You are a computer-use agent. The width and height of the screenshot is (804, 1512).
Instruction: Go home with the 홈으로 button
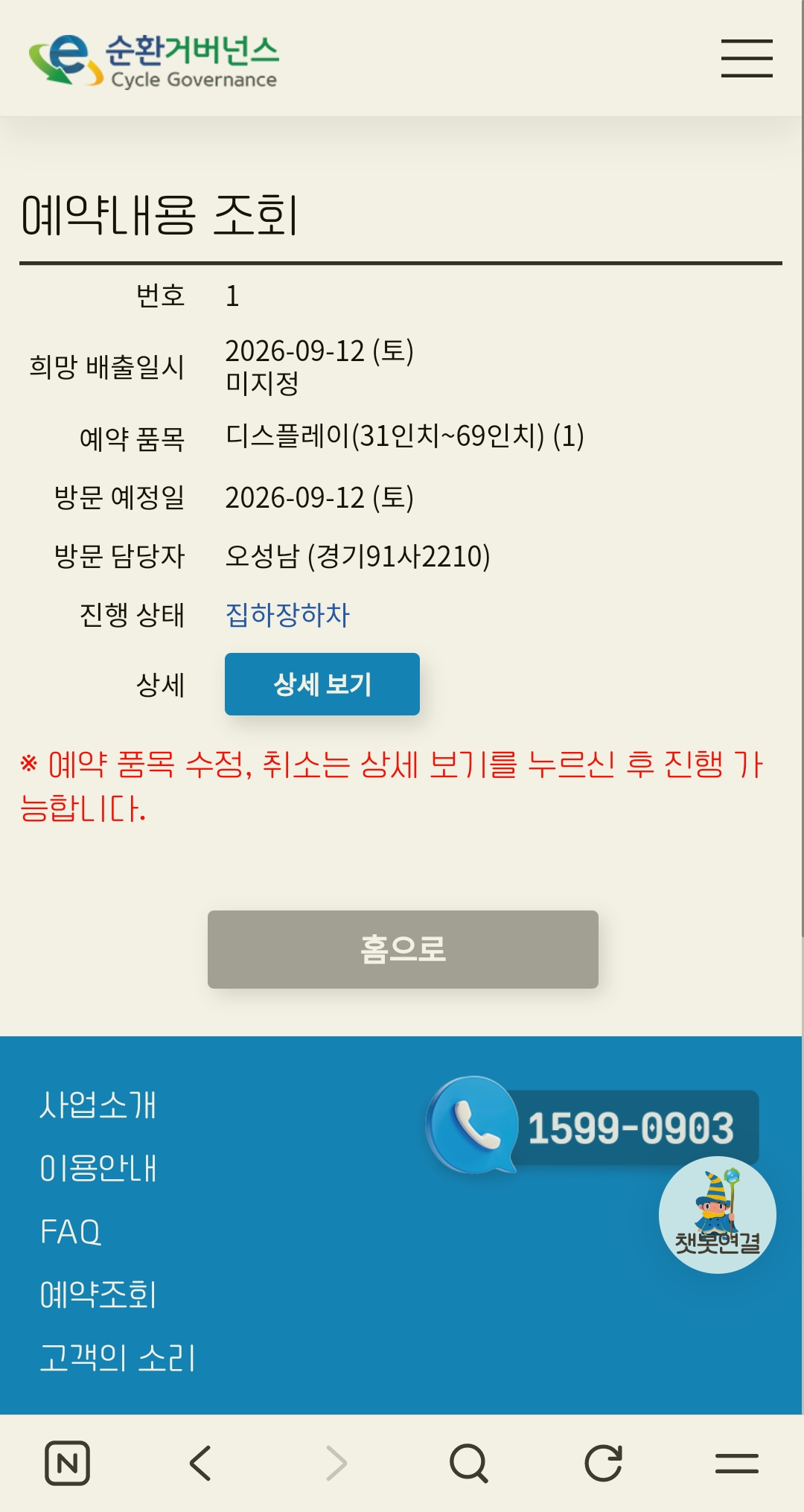point(403,949)
